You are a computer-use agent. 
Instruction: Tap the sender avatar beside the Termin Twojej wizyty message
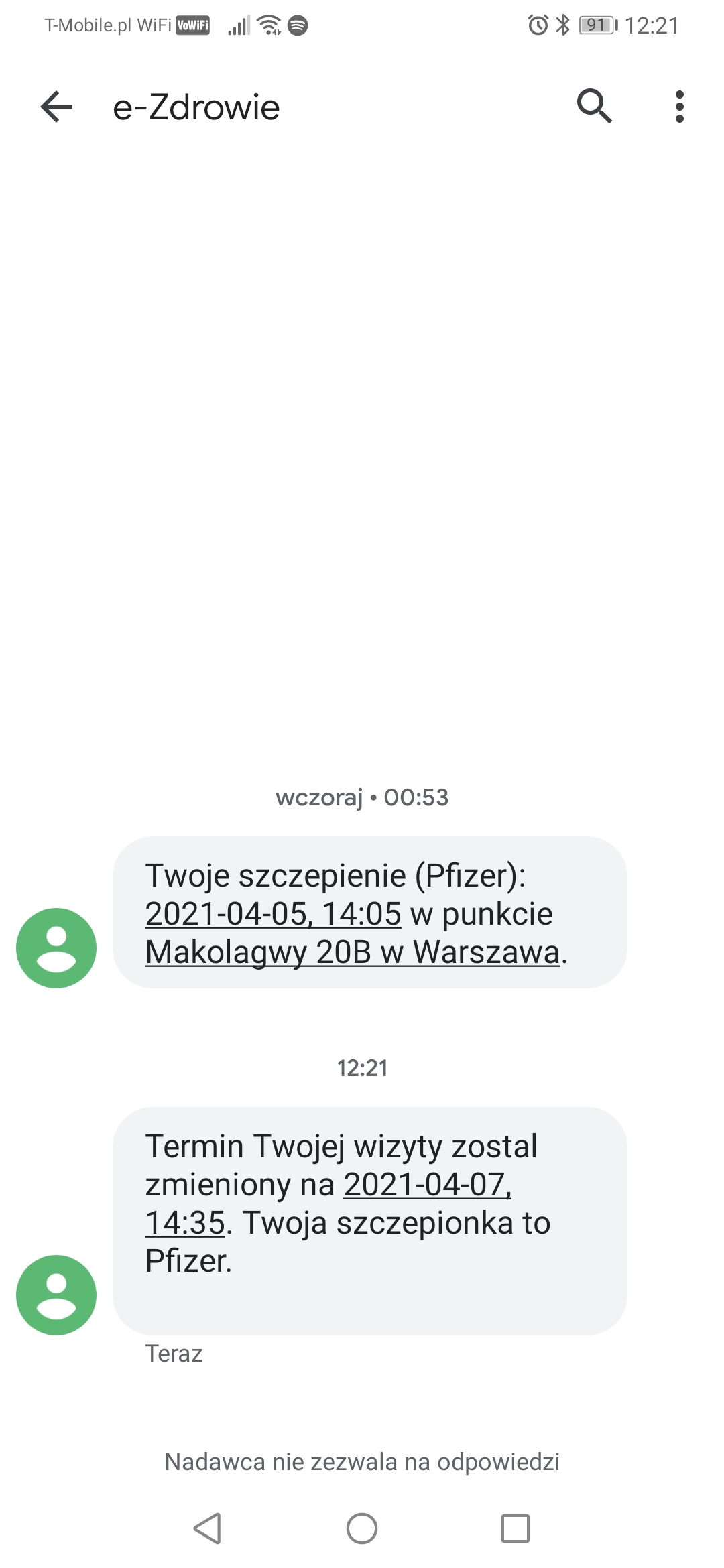pyautogui.click(x=56, y=1295)
